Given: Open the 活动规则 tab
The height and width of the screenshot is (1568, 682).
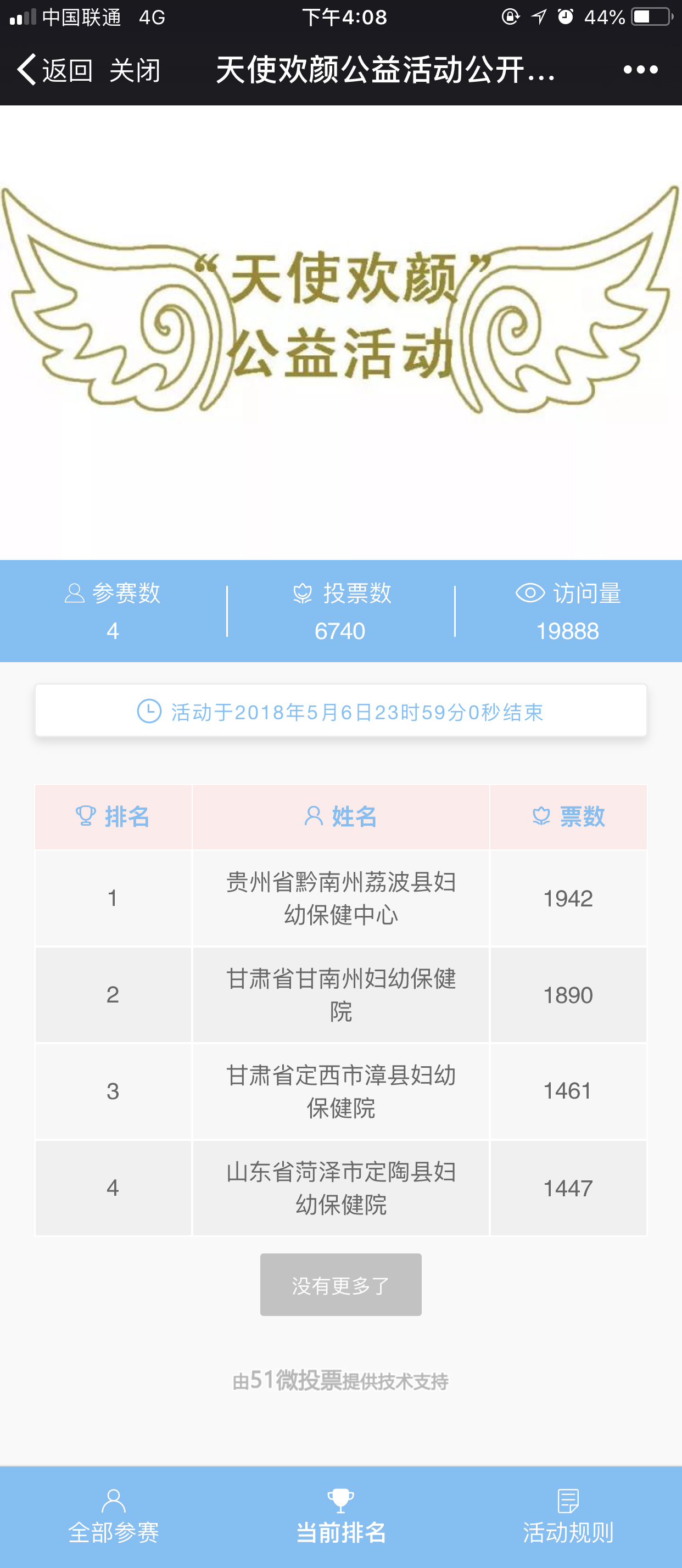Looking at the screenshot, I should [x=568, y=1516].
